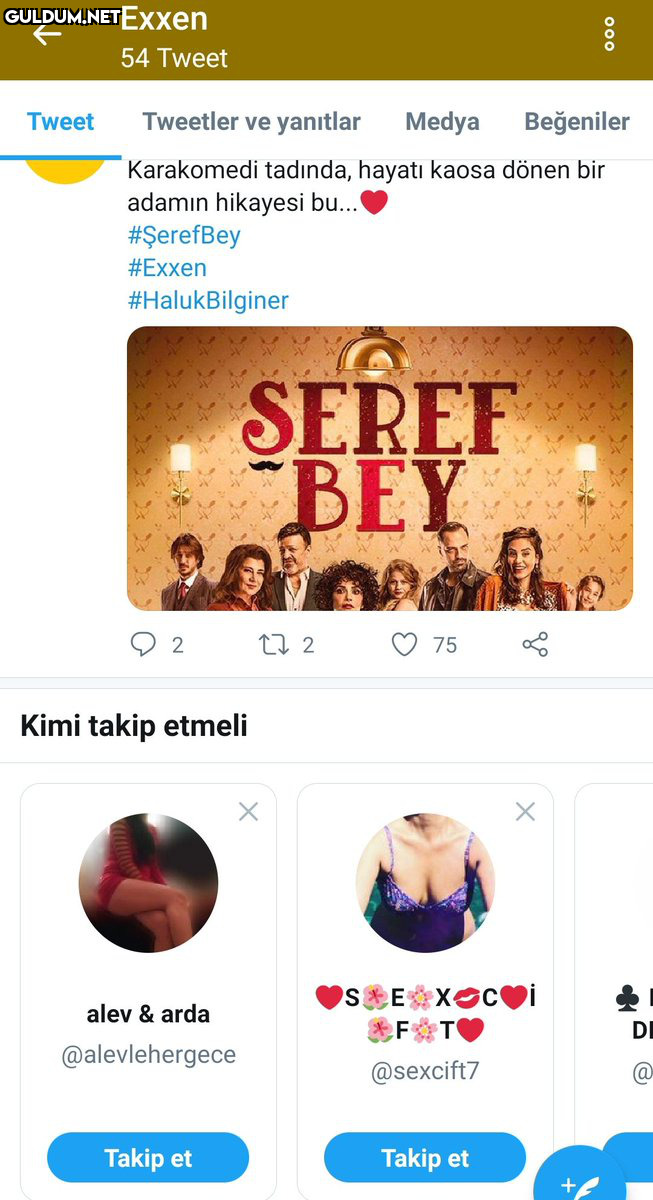Tap the #ŞerefBey hashtag
This screenshot has height=1200, width=653.
pyautogui.click(x=184, y=236)
